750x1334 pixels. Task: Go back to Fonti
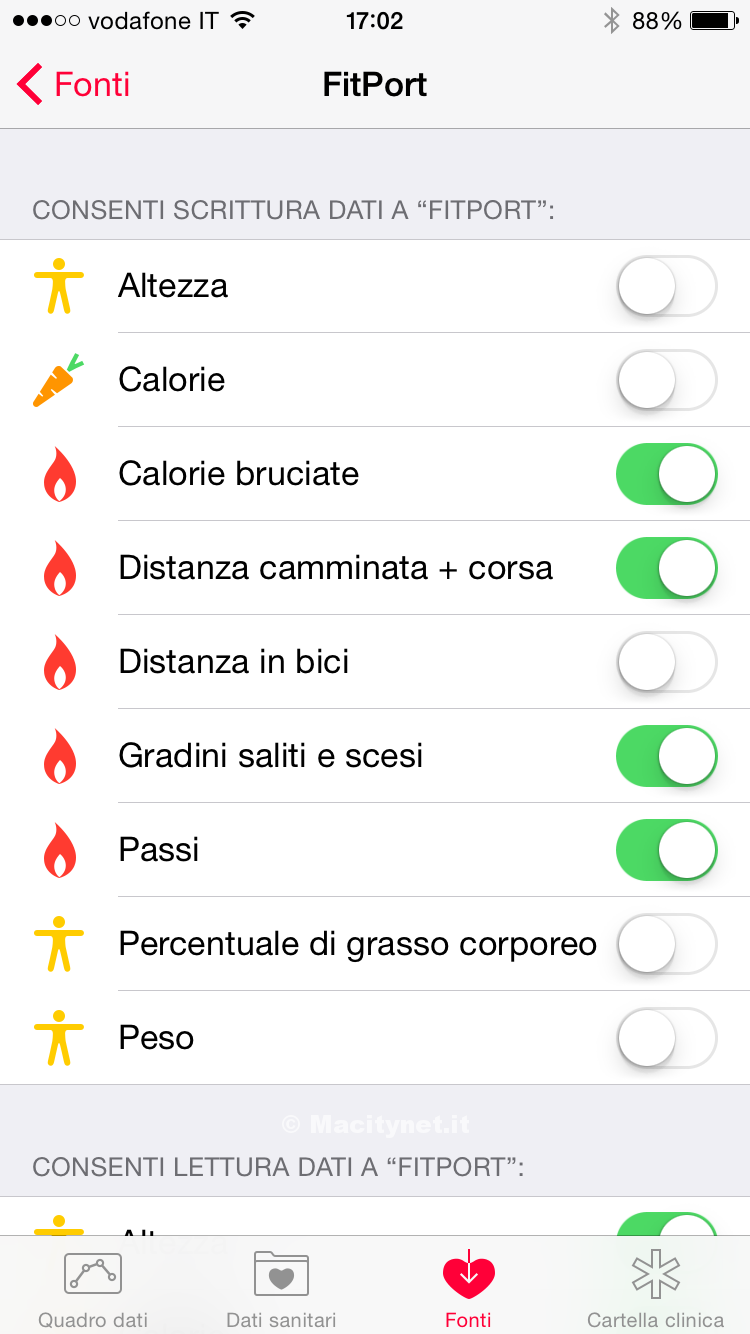point(74,85)
